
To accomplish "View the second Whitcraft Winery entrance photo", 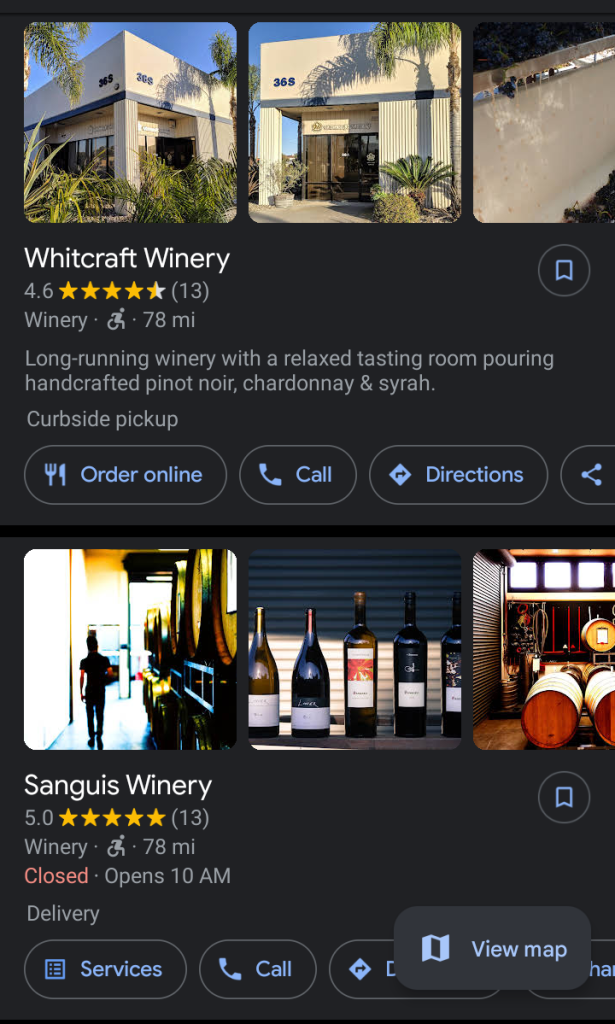I will (x=355, y=122).
